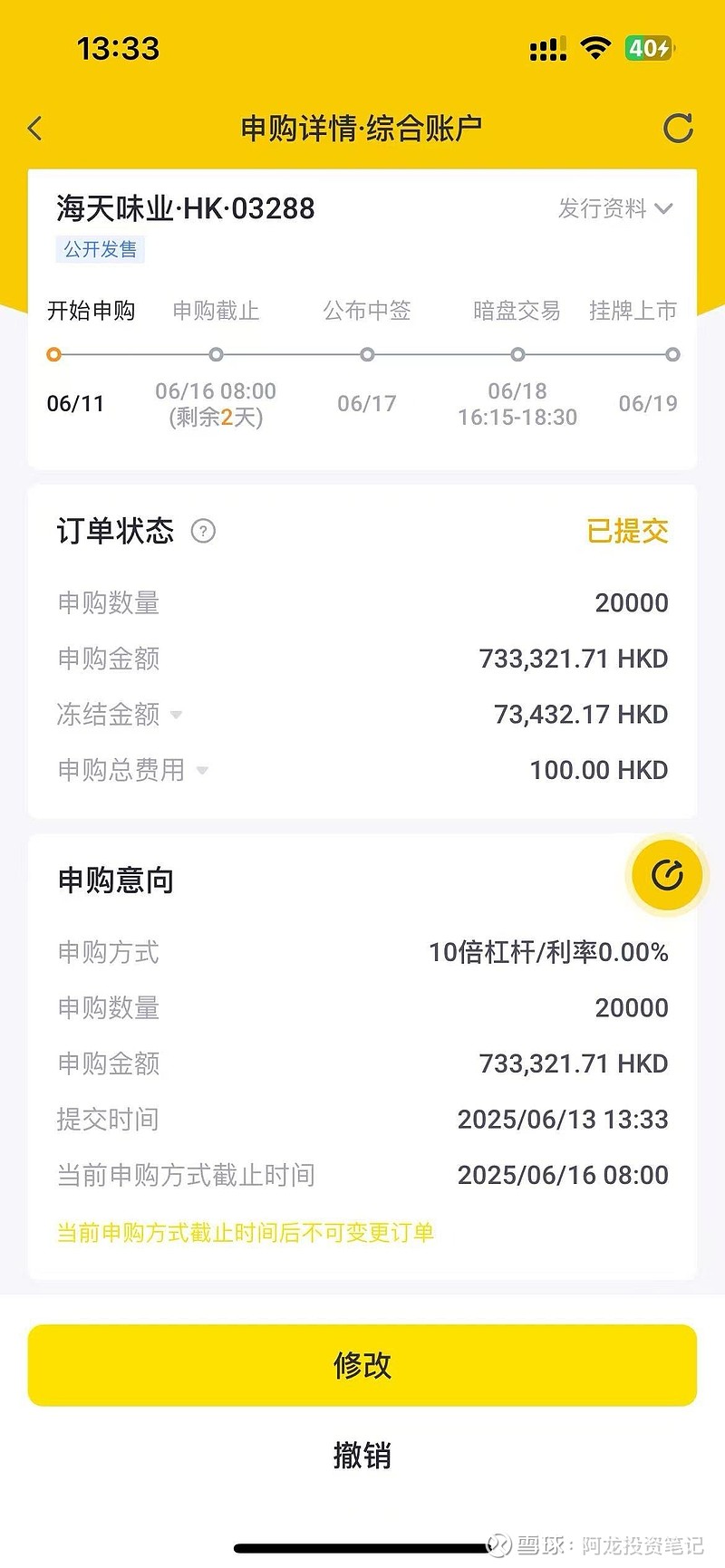Tap the battery charging indicator
This screenshot has height=1568, width=725.
pyautogui.click(x=649, y=49)
